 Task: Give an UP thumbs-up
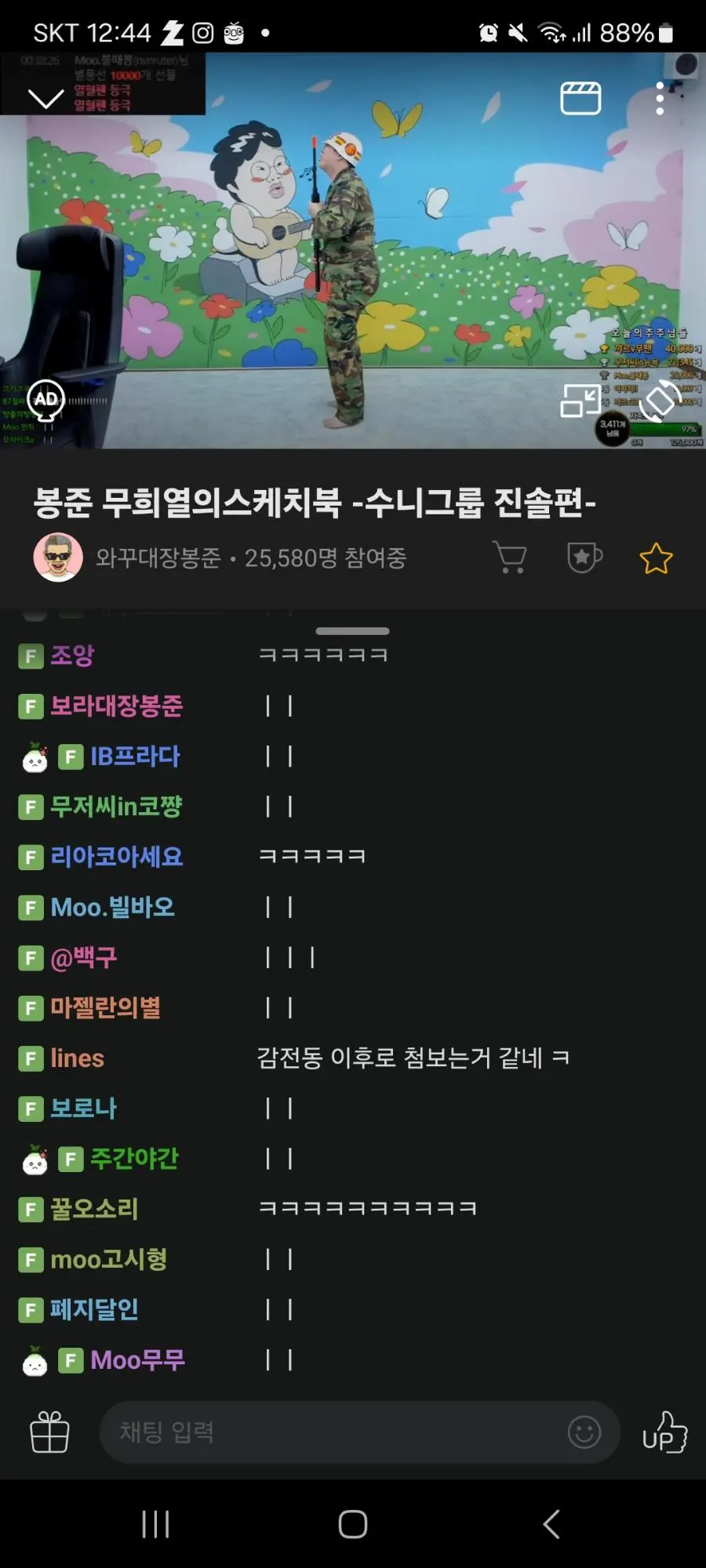(x=664, y=1432)
